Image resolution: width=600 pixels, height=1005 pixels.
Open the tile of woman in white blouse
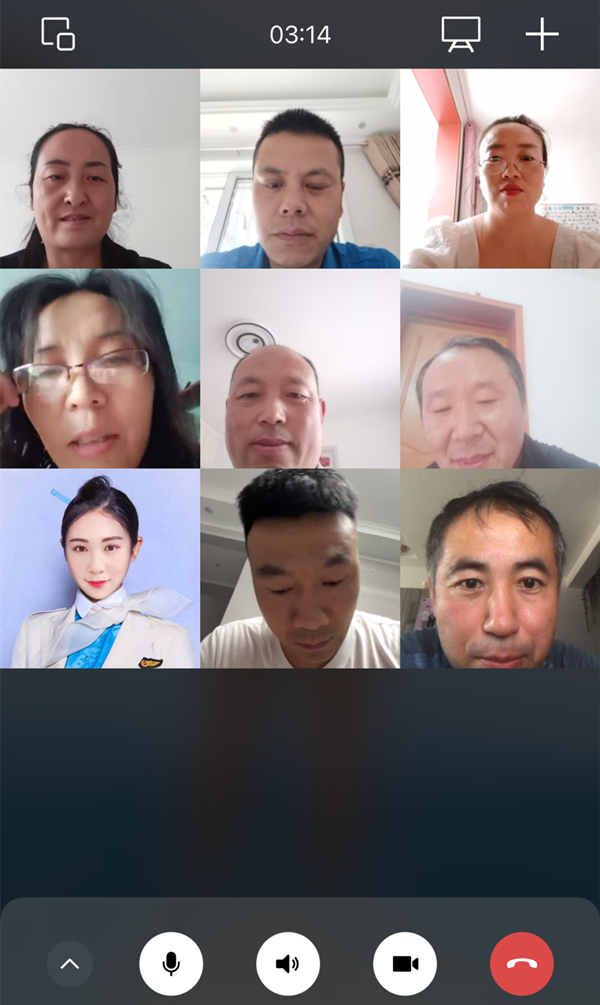pyautogui.click(x=500, y=168)
